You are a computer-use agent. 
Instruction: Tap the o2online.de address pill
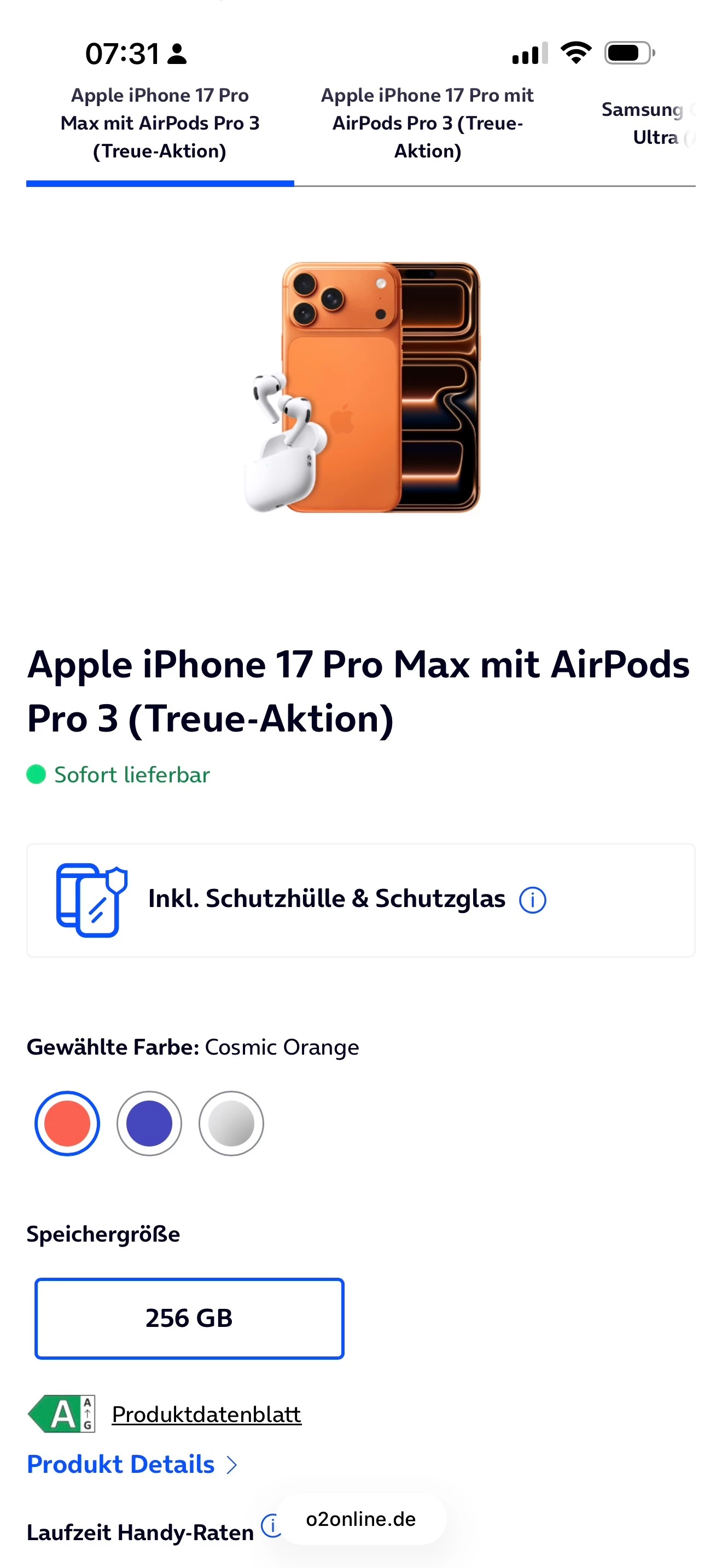pyautogui.click(x=361, y=1519)
